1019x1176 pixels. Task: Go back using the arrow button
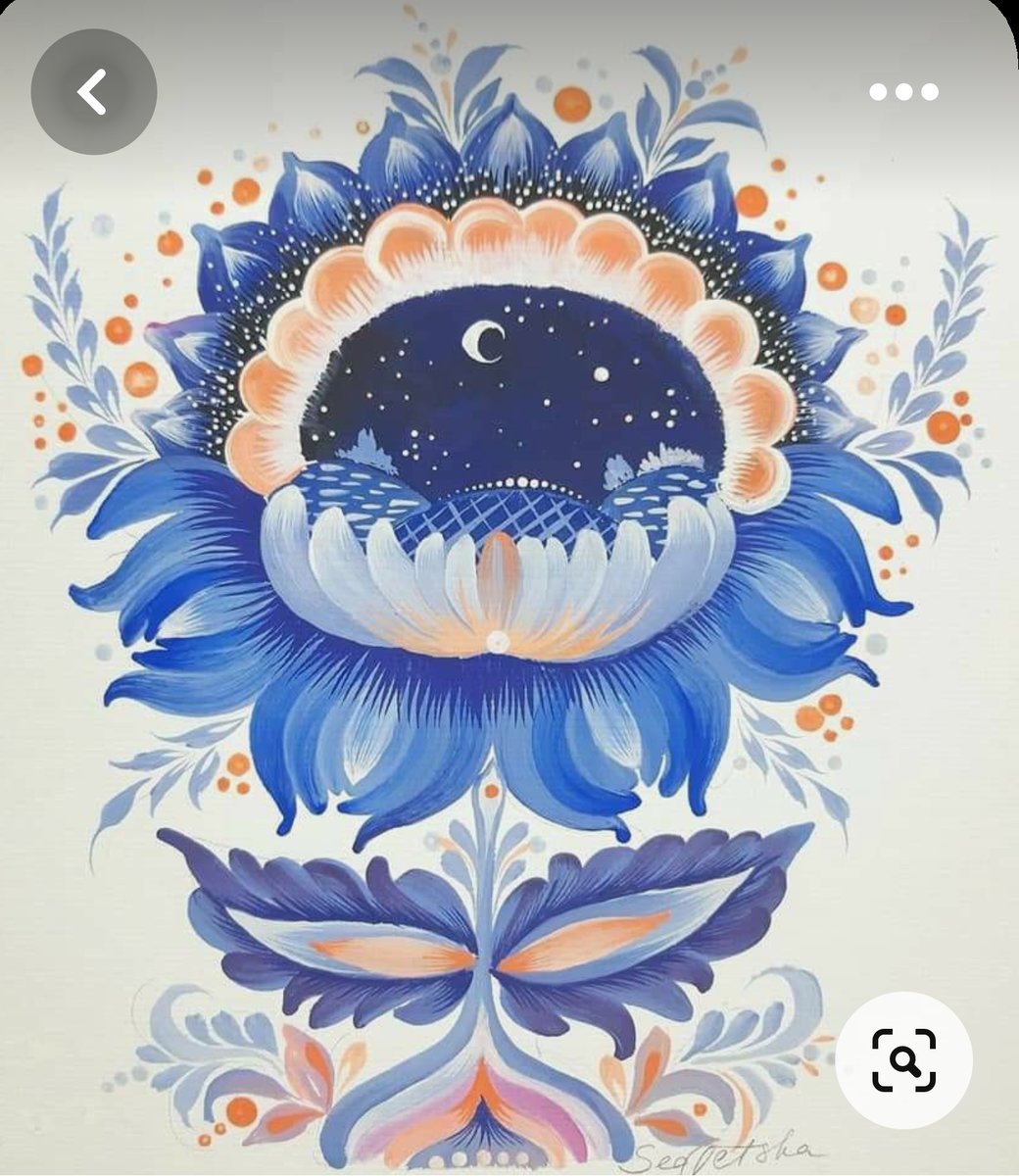click(x=94, y=92)
